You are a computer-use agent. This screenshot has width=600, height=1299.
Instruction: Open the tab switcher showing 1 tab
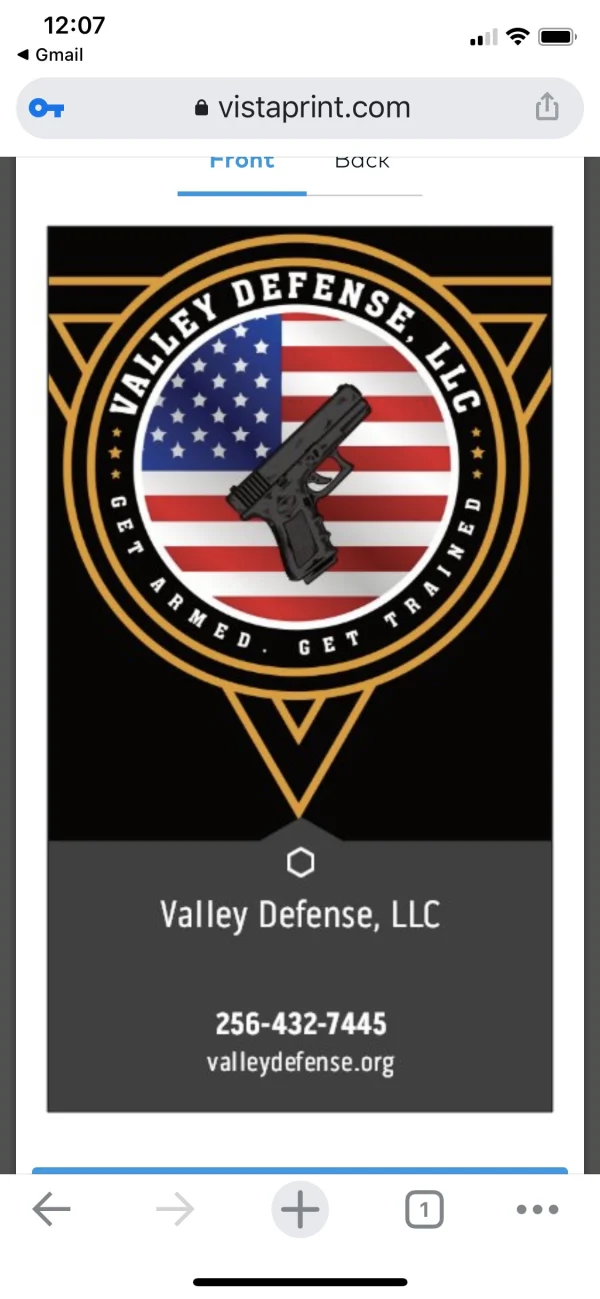tap(424, 1210)
